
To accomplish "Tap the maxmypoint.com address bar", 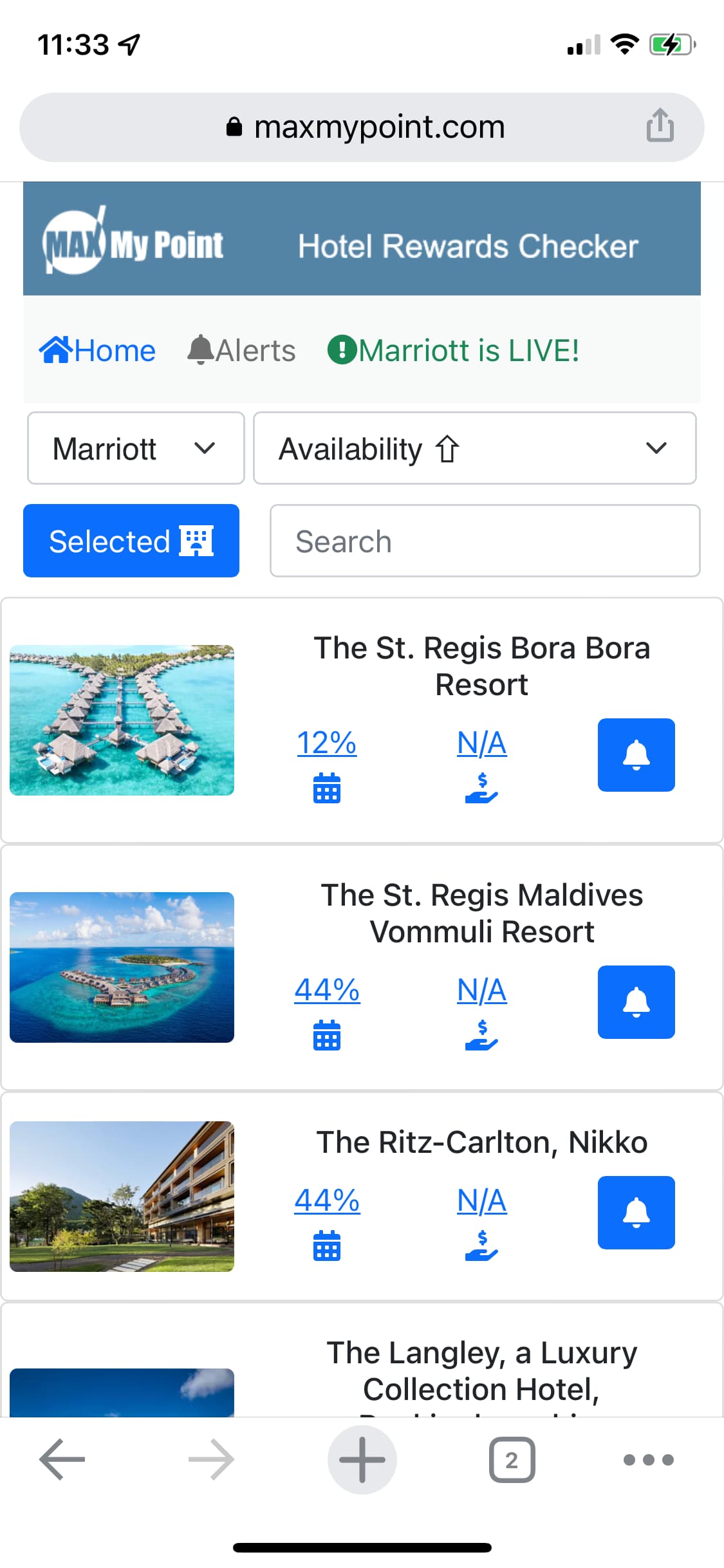I will [362, 127].
